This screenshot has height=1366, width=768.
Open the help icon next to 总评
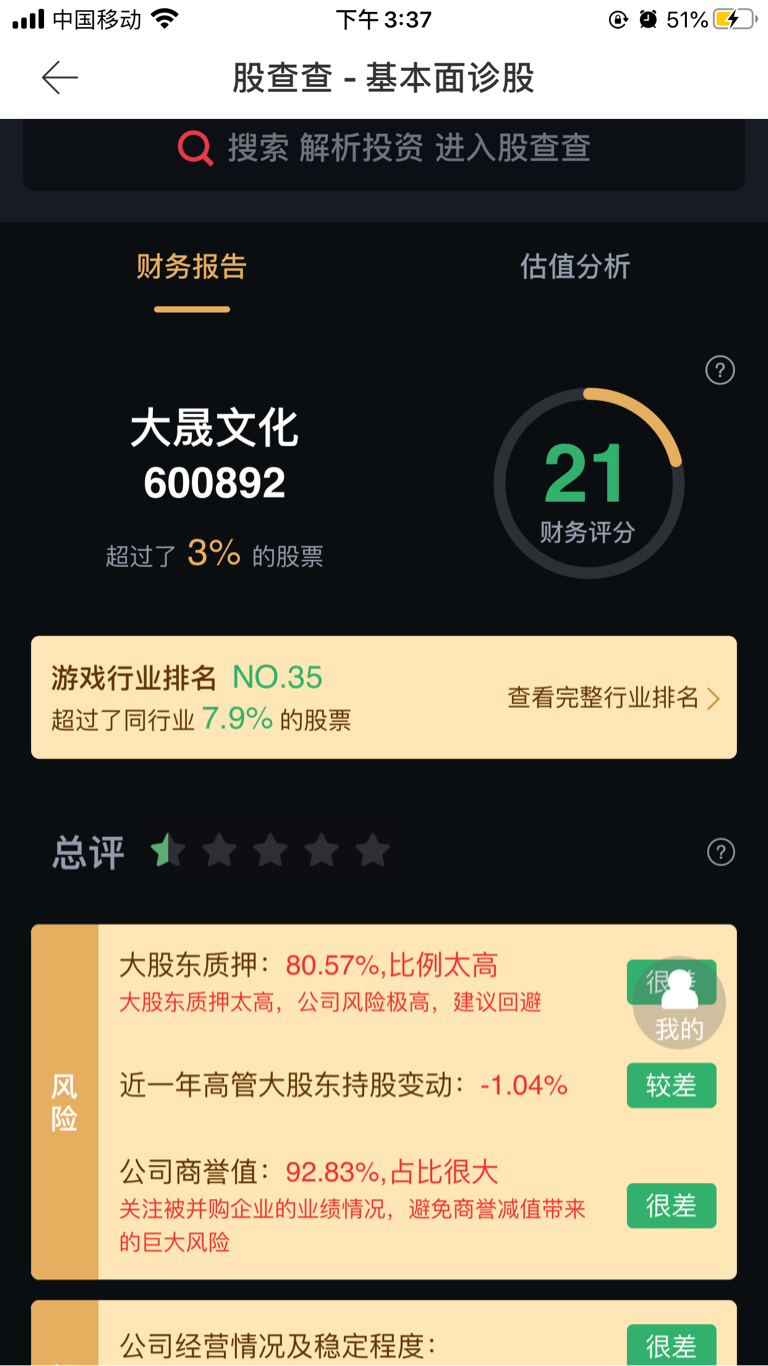[x=720, y=852]
